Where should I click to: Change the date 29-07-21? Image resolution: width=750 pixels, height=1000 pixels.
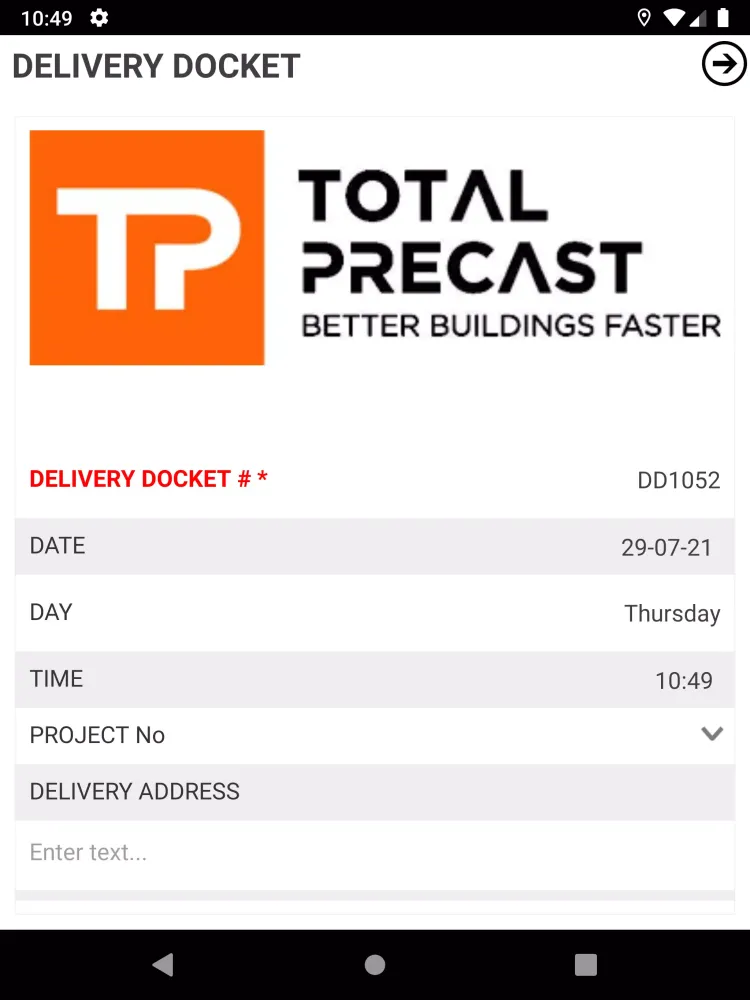(x=666, y=547)
